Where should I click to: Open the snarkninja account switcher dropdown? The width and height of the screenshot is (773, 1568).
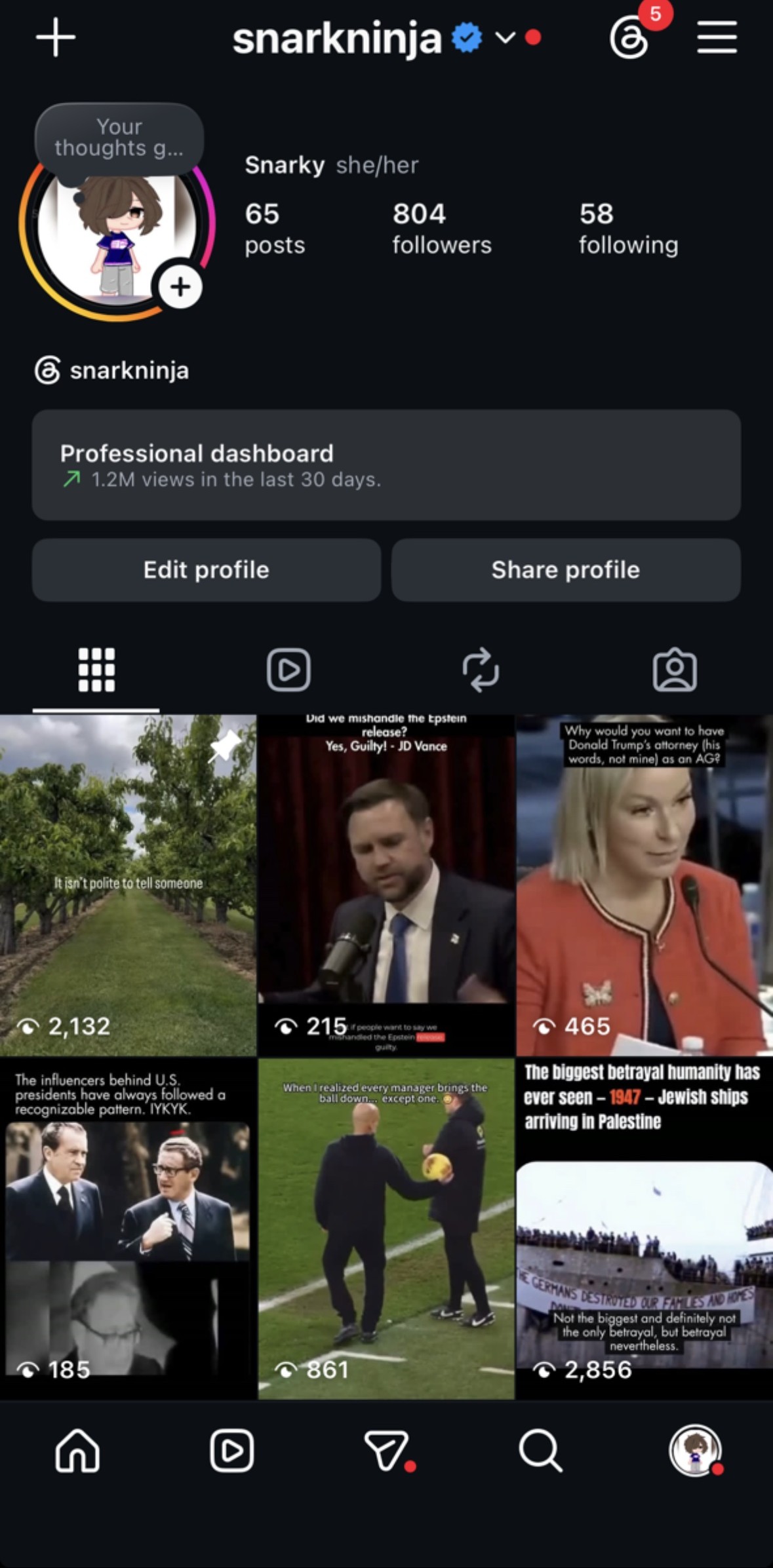505,37
